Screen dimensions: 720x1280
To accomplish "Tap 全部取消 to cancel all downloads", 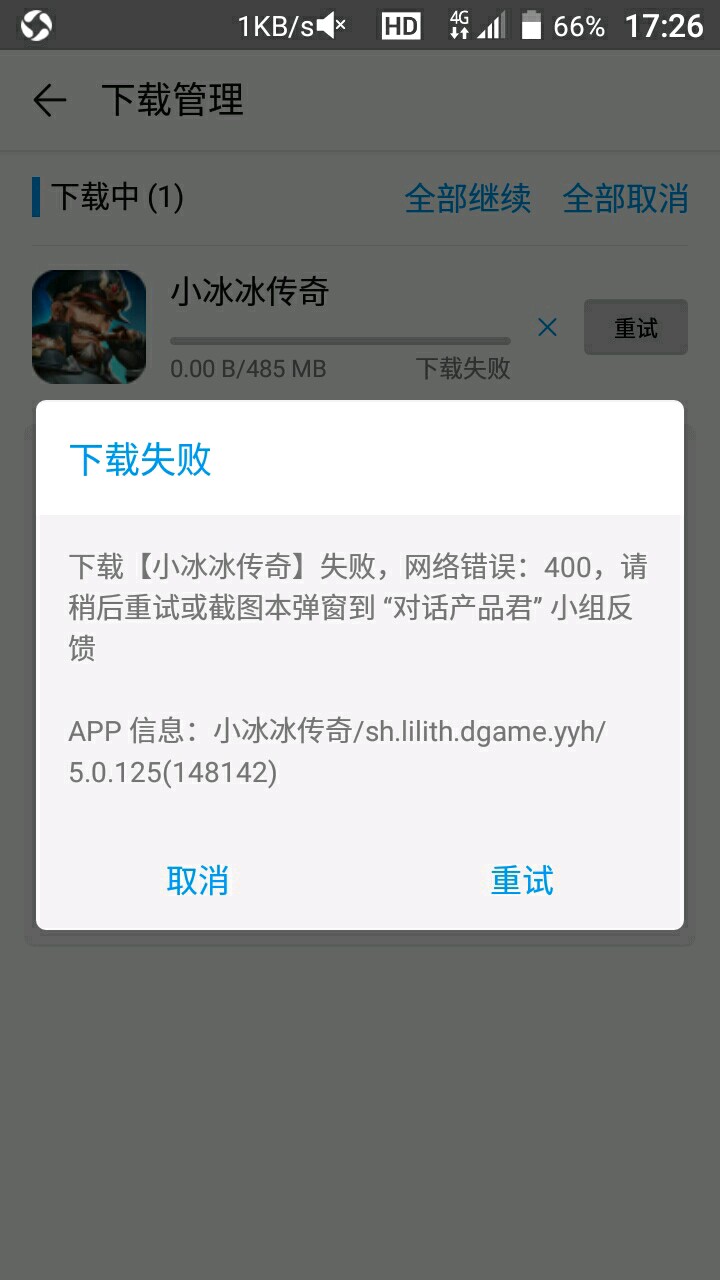I will coord(625,198).
